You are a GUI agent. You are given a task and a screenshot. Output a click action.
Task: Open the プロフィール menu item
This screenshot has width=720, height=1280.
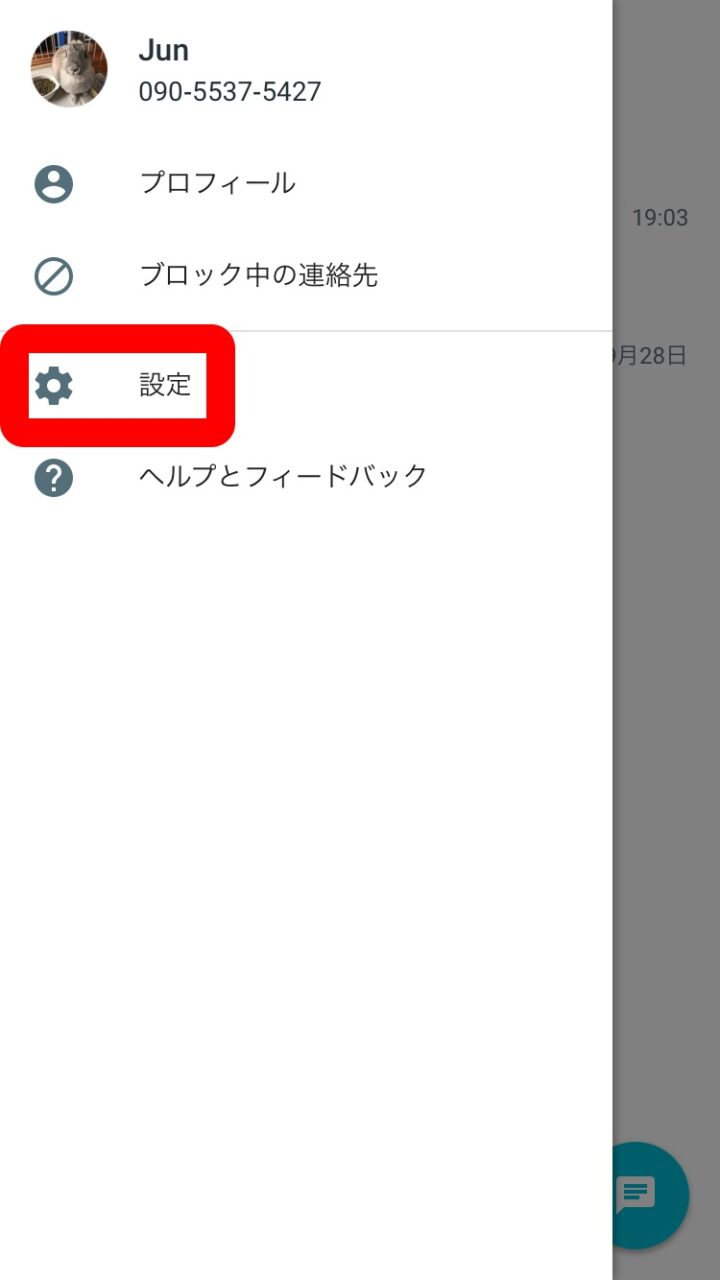pyautogui.click(x=217, y=184)
